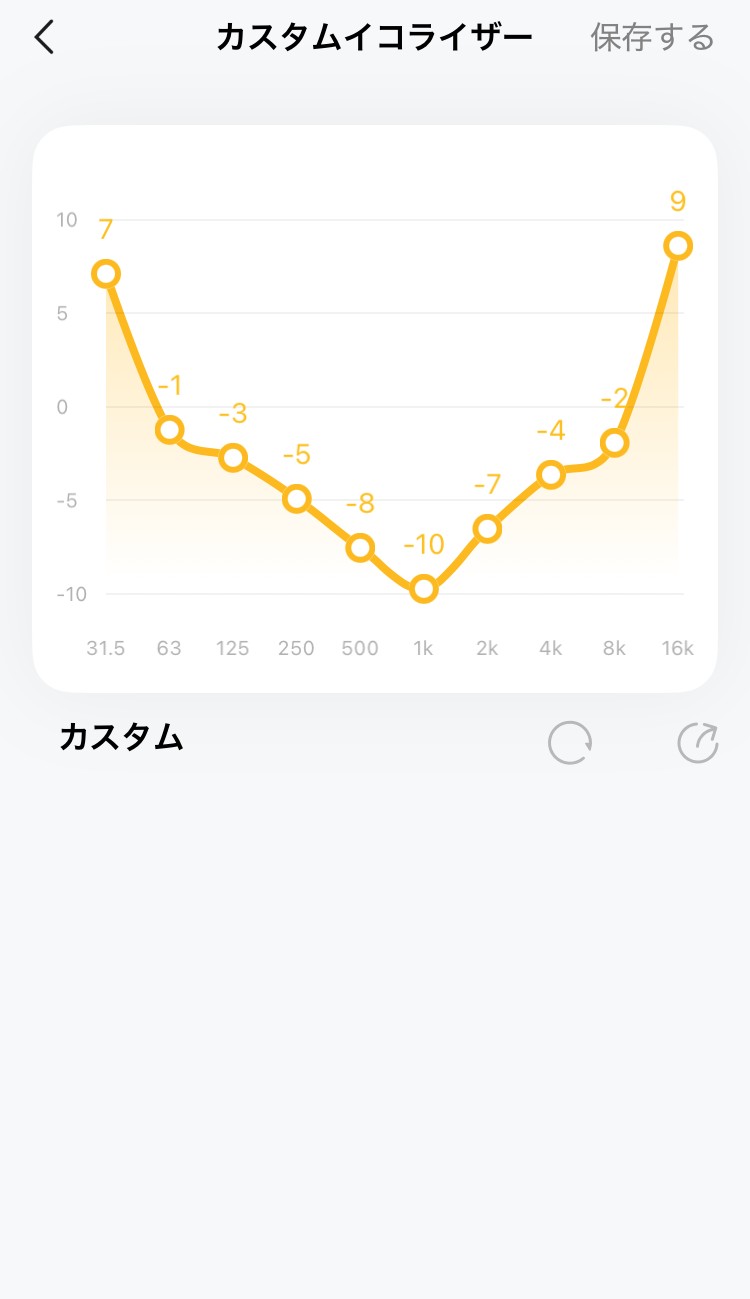
Task: Select the 31.5 Hz equalizer band point
Action: pos(106,272)
